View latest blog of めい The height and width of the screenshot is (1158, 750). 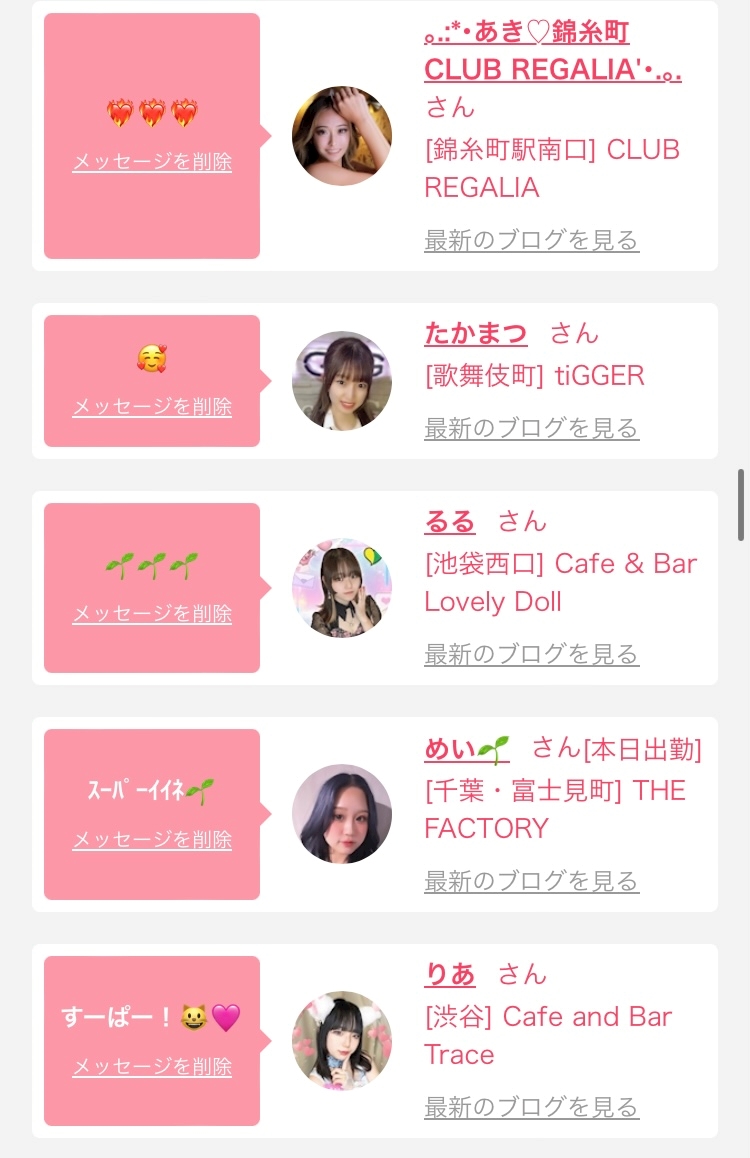pos(531,882)
